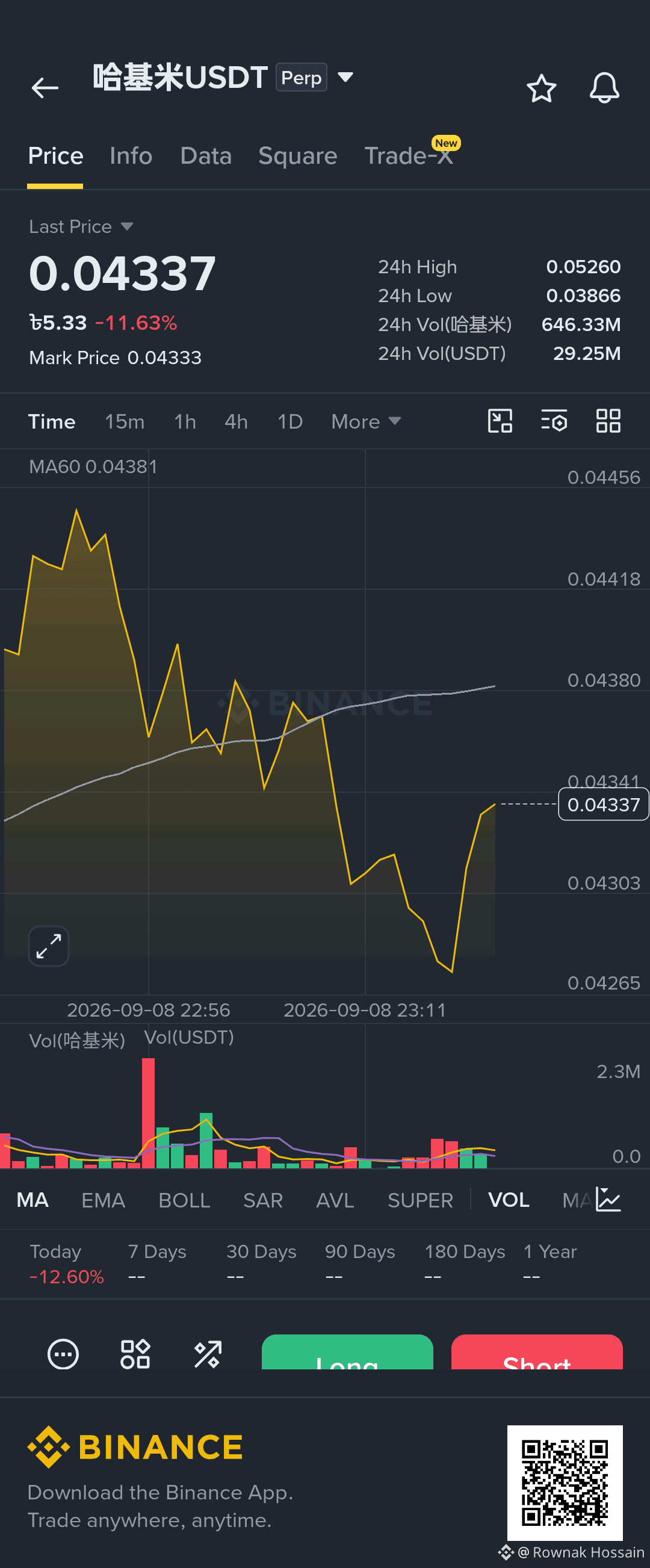Select the 15m chart interval
Screen dimensions: 650x1568
(x=124, y=421)
